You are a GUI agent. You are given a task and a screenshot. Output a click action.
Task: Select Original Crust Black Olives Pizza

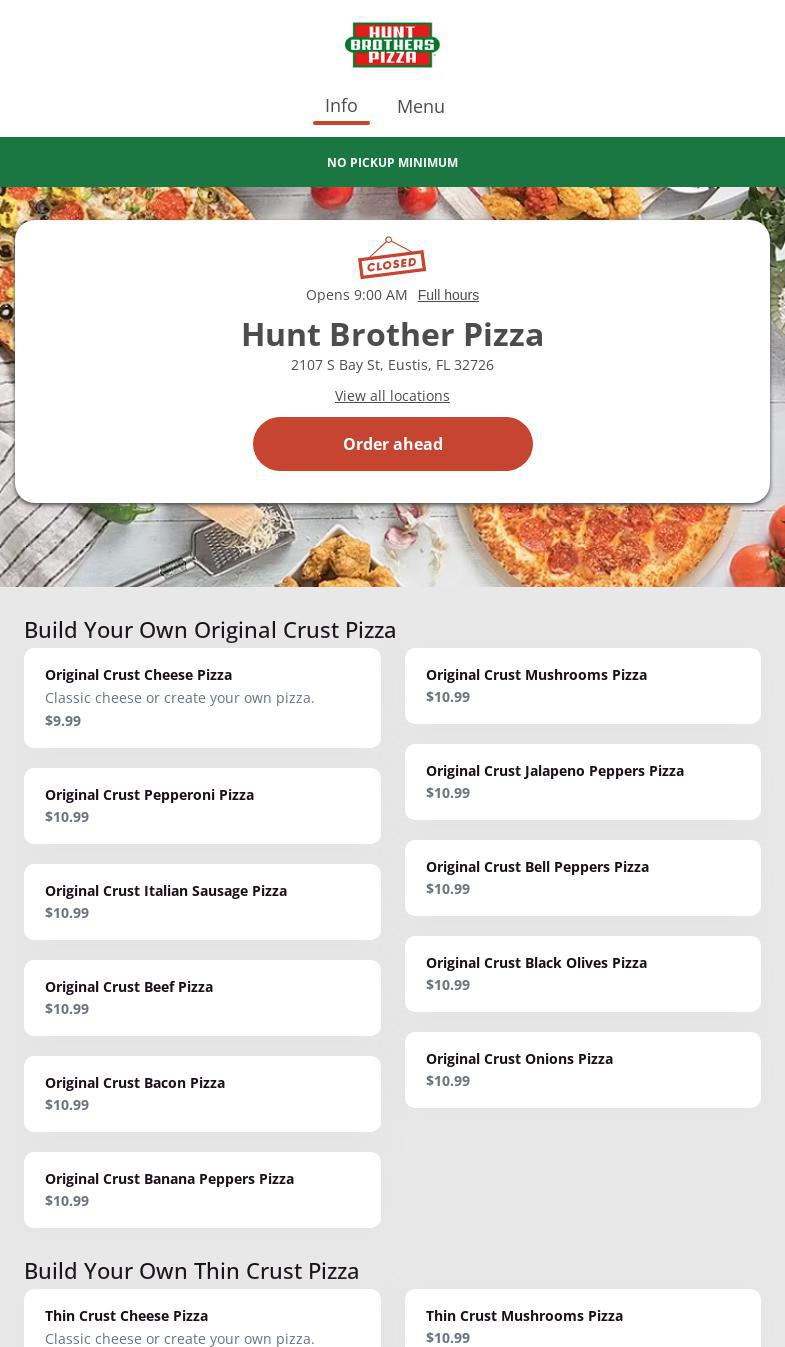pyautogui.click(x=582, y=973)
